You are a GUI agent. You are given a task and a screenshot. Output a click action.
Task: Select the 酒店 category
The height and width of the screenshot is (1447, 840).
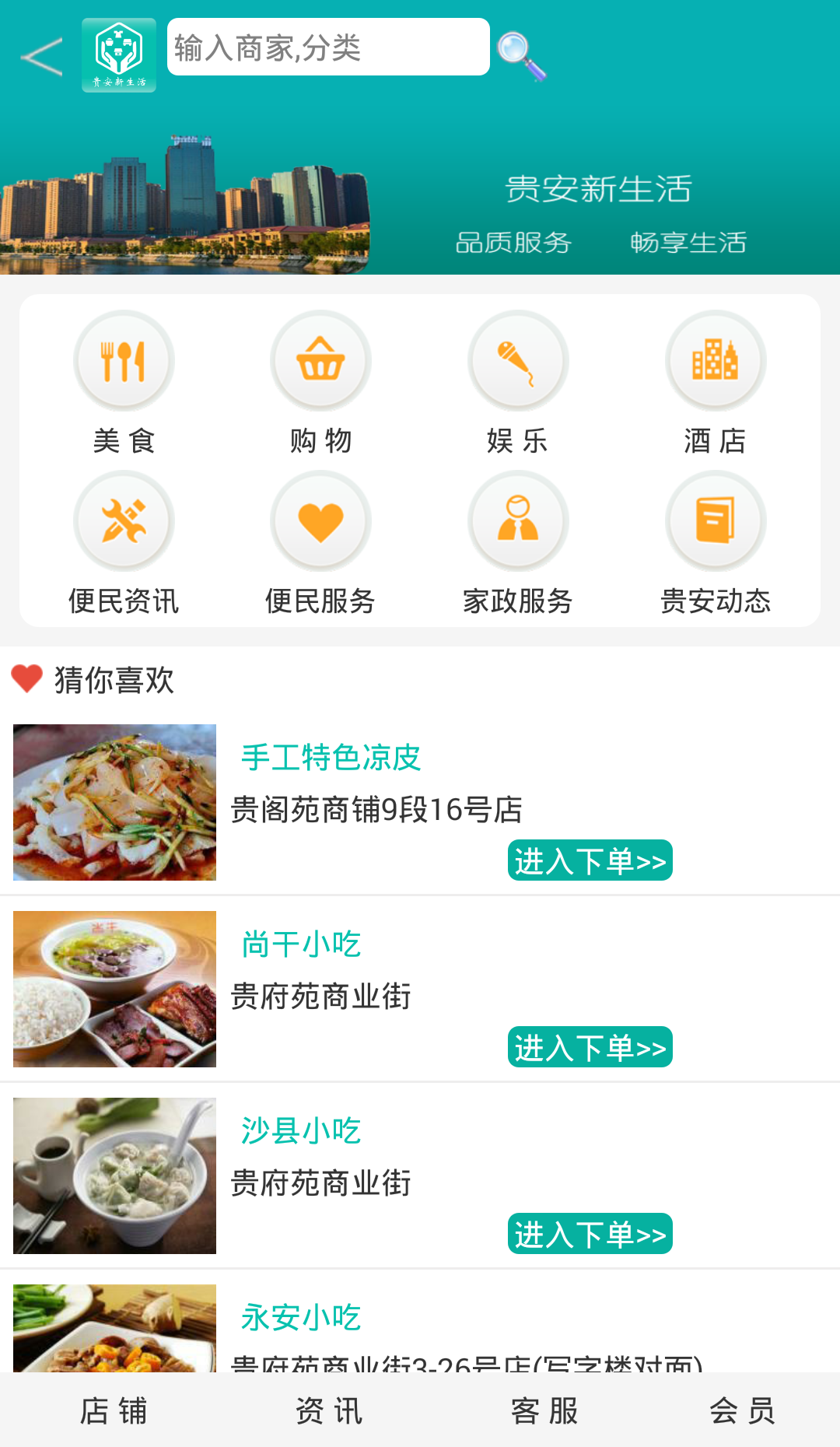[x=716, y=362]
